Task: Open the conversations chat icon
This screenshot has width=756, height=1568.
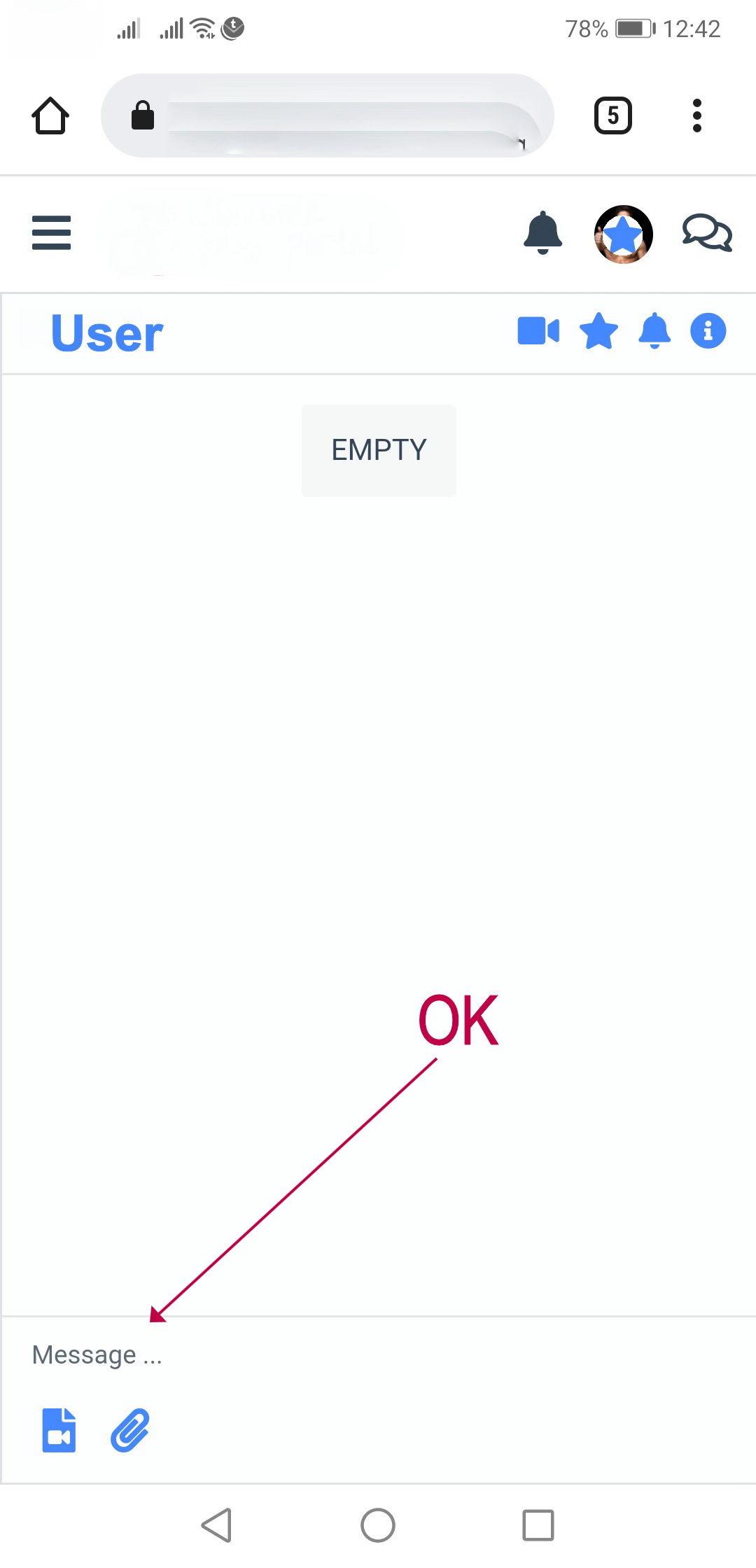Action: (707, 232)
